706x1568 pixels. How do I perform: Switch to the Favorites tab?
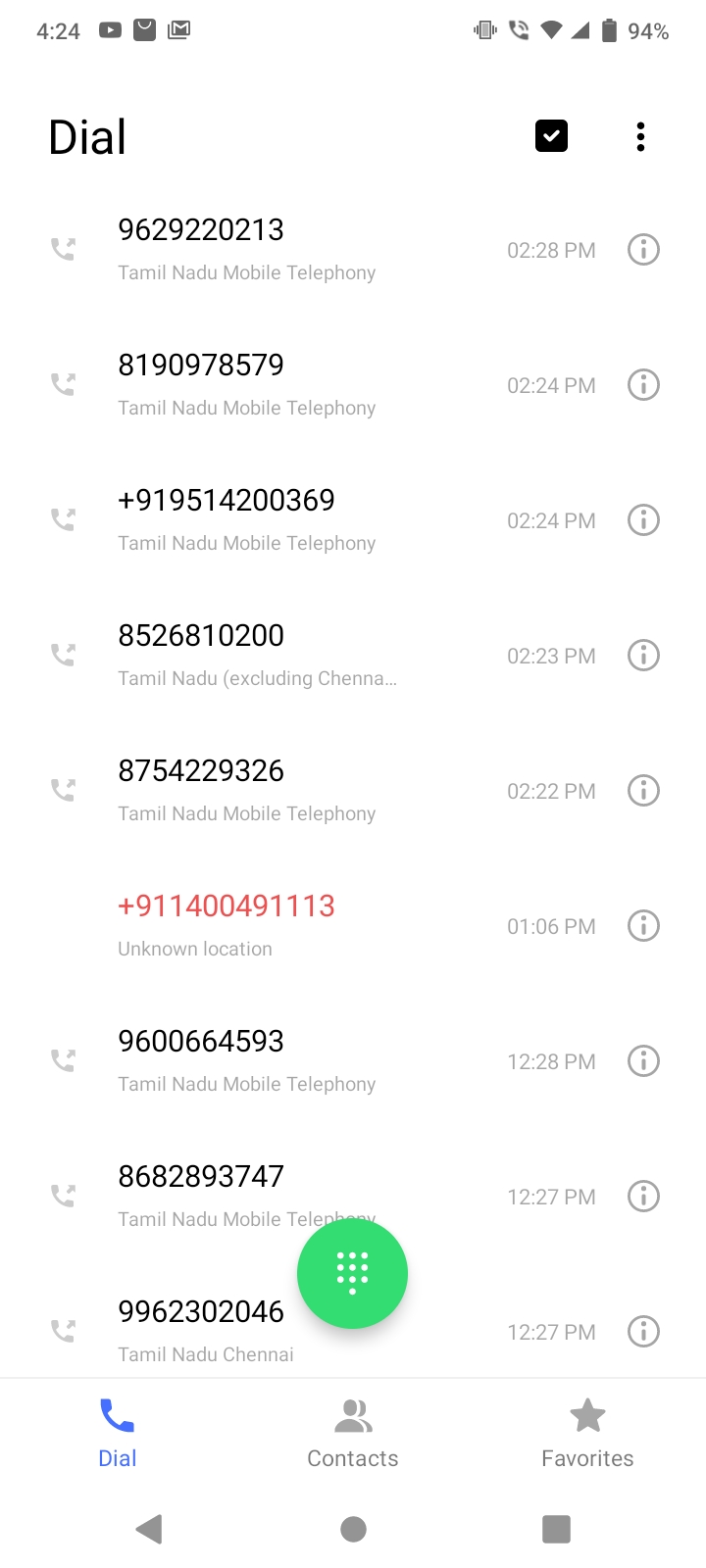pyautogui.click(x=587, y=1433)
